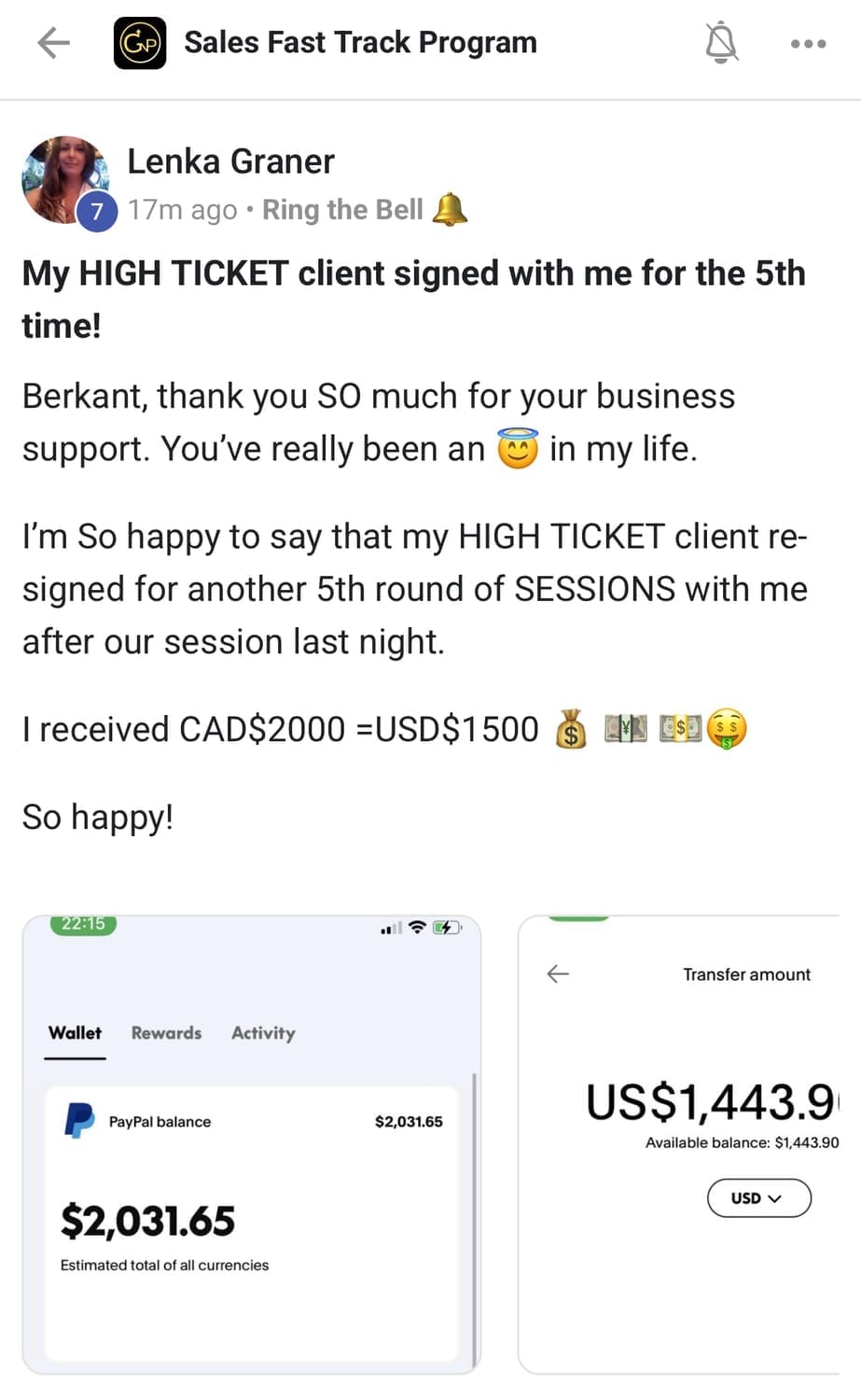Go back using the arrow icon

(53, 43)
